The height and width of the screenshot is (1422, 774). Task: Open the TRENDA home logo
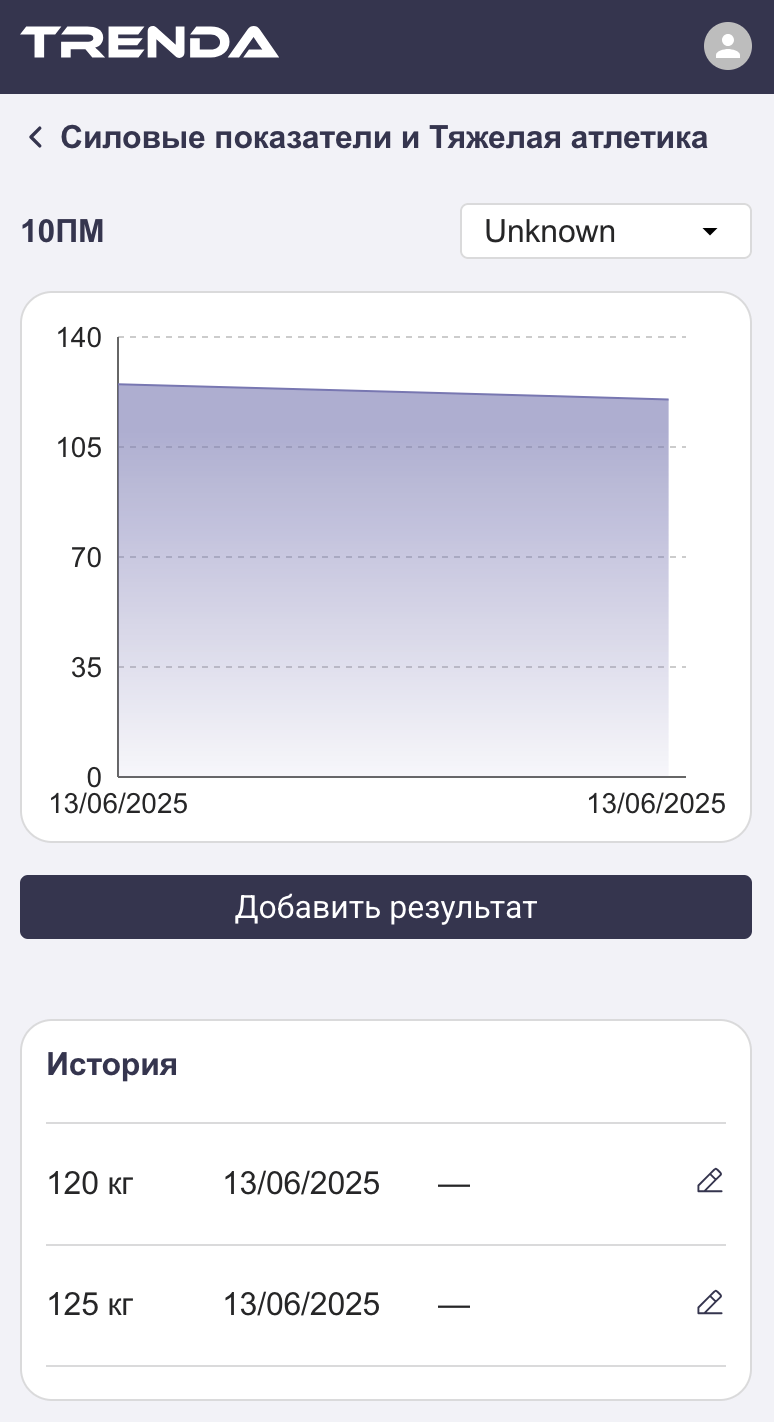[150, 43]
